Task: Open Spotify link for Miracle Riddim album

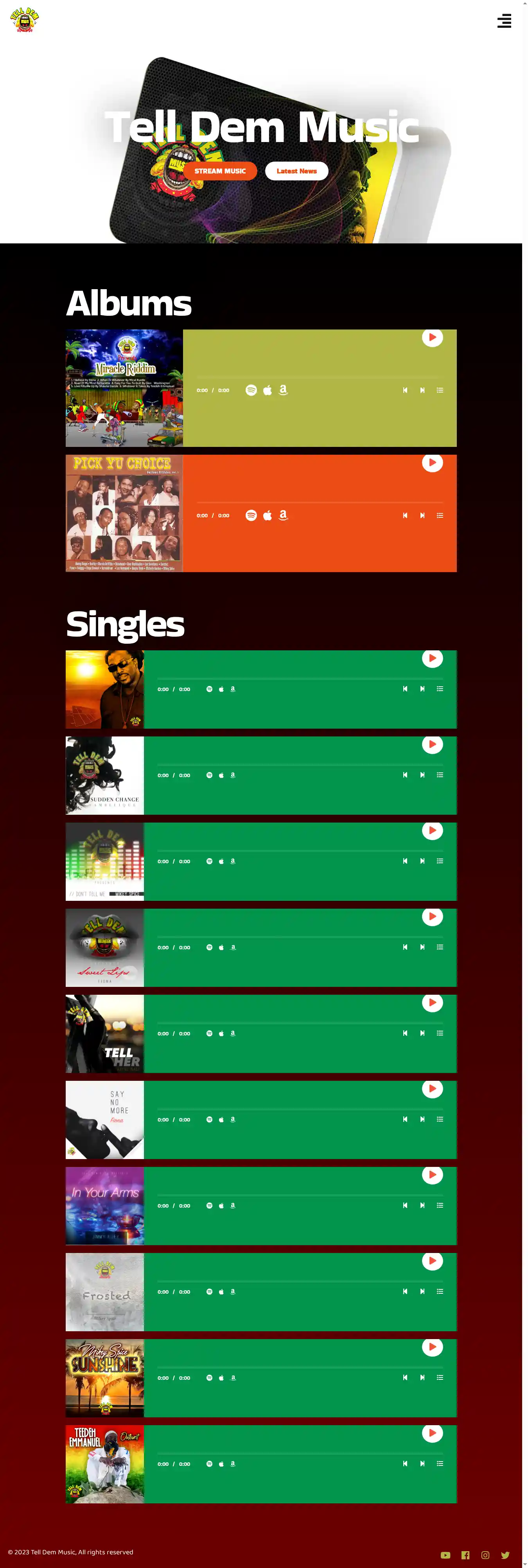Action: (251, 390)
